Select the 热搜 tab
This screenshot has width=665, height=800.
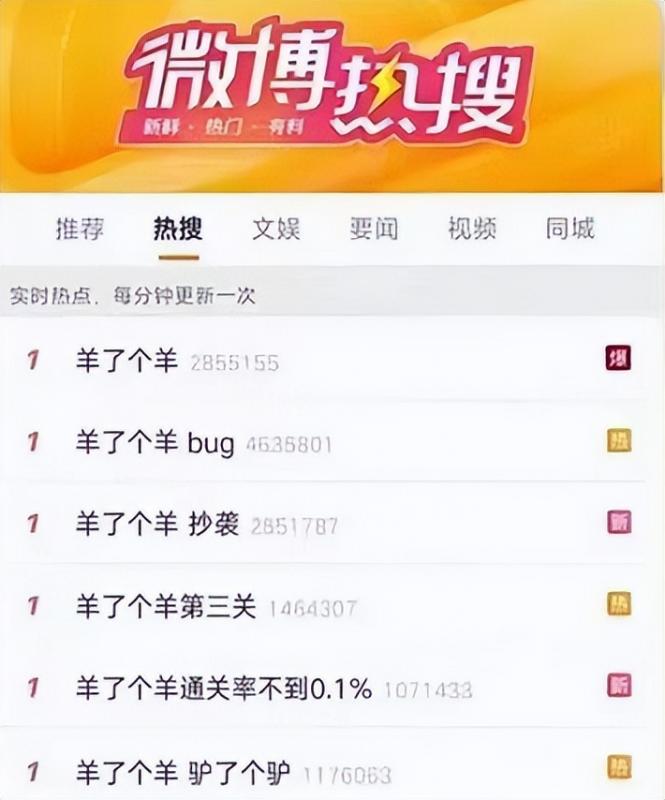point(177,229)
